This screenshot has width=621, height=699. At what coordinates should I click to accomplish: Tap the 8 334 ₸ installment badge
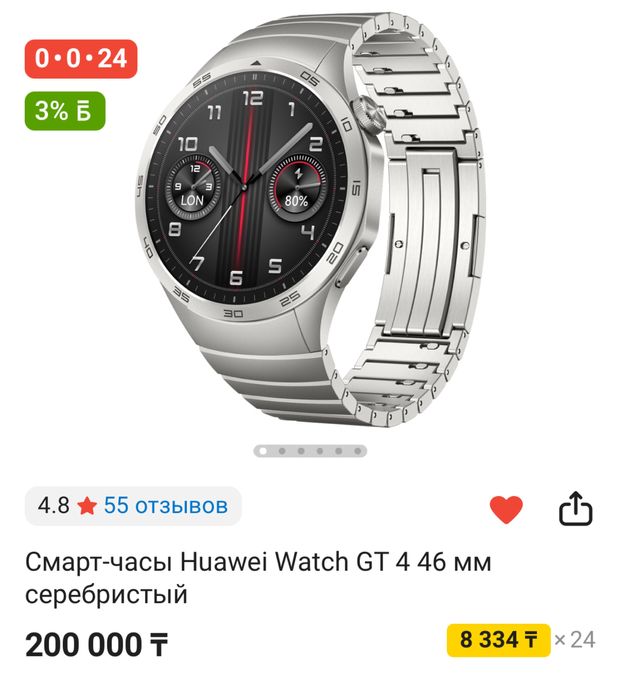click(x=499, y=639)
